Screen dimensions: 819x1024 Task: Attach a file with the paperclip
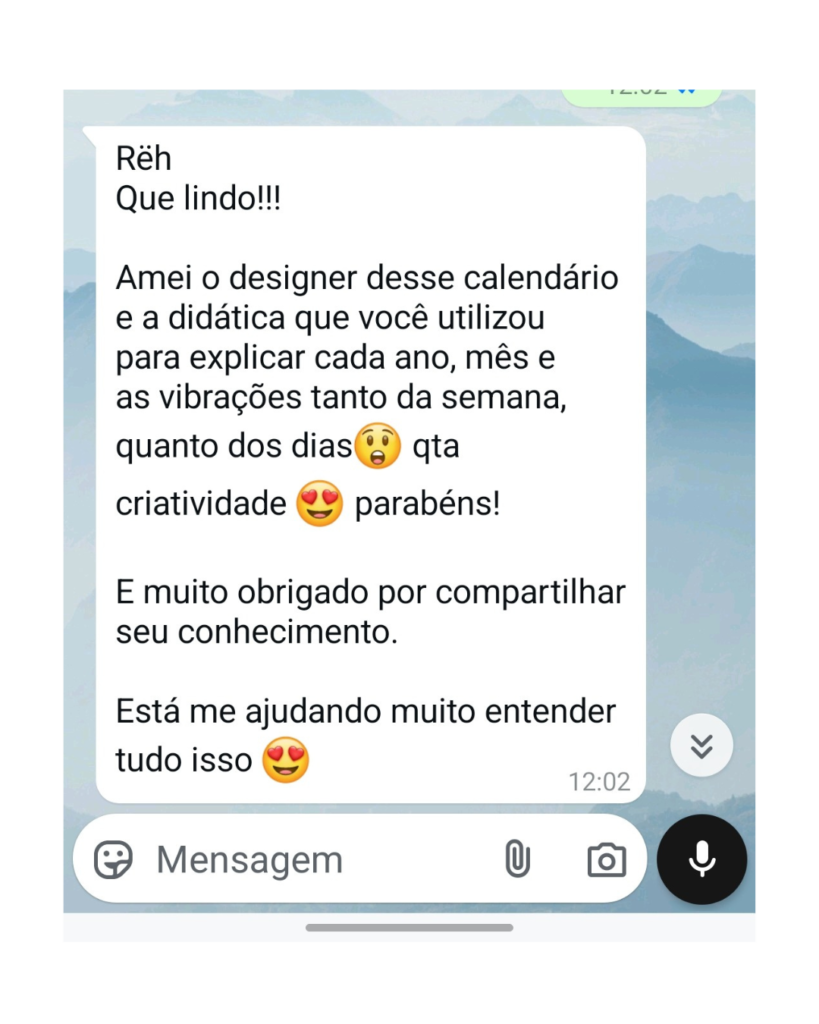[517, 860]
